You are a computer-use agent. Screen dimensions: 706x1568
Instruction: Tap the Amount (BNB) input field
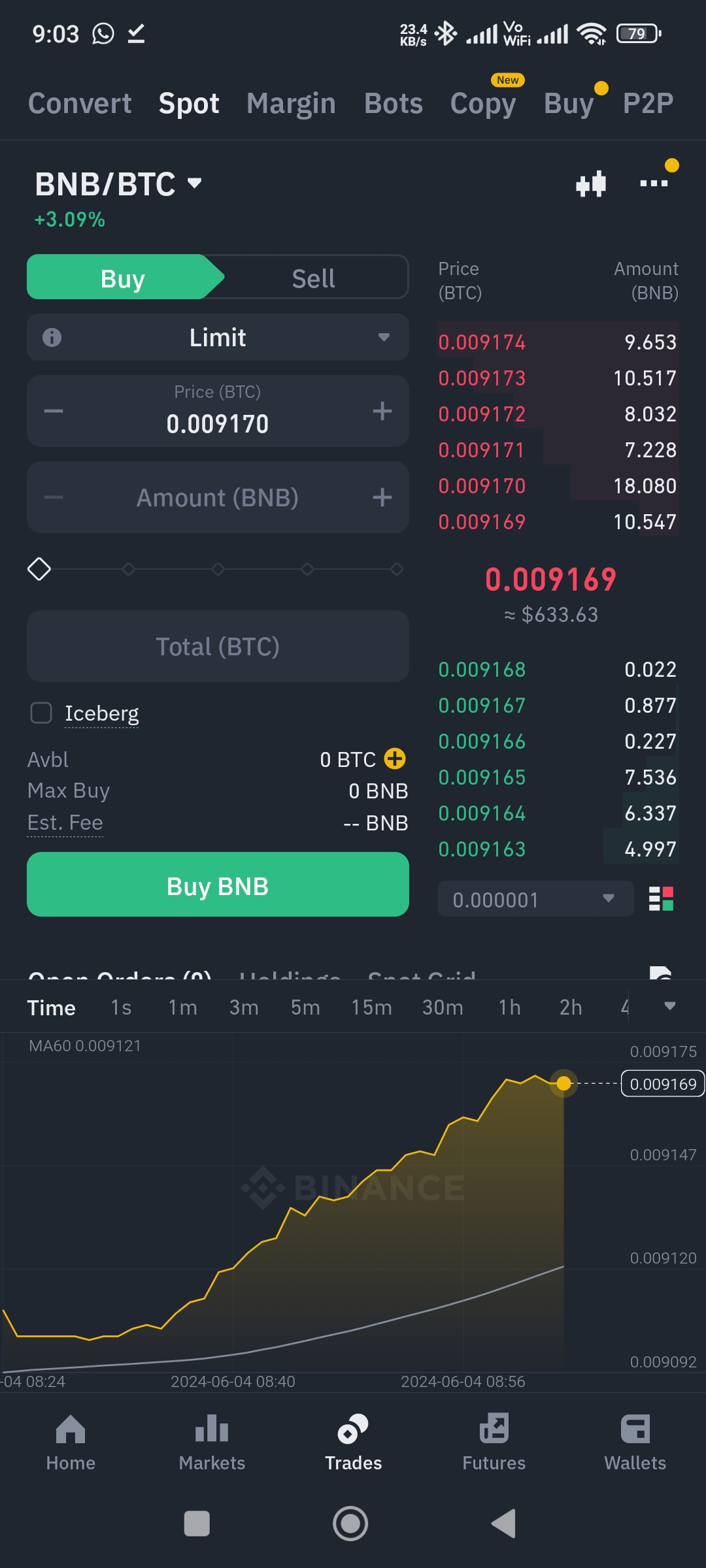click(x=218, y=498)
